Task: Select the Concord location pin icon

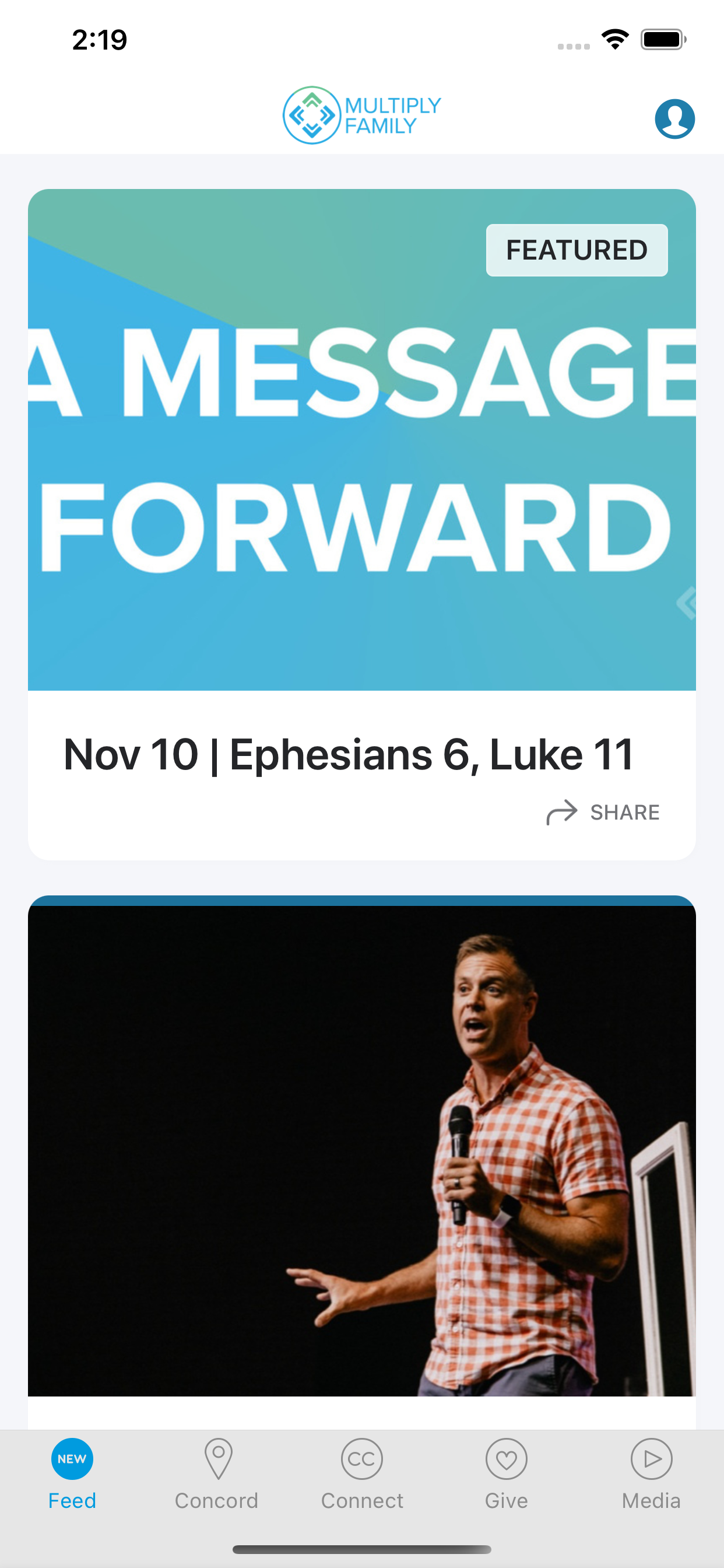Action: 217,1458
